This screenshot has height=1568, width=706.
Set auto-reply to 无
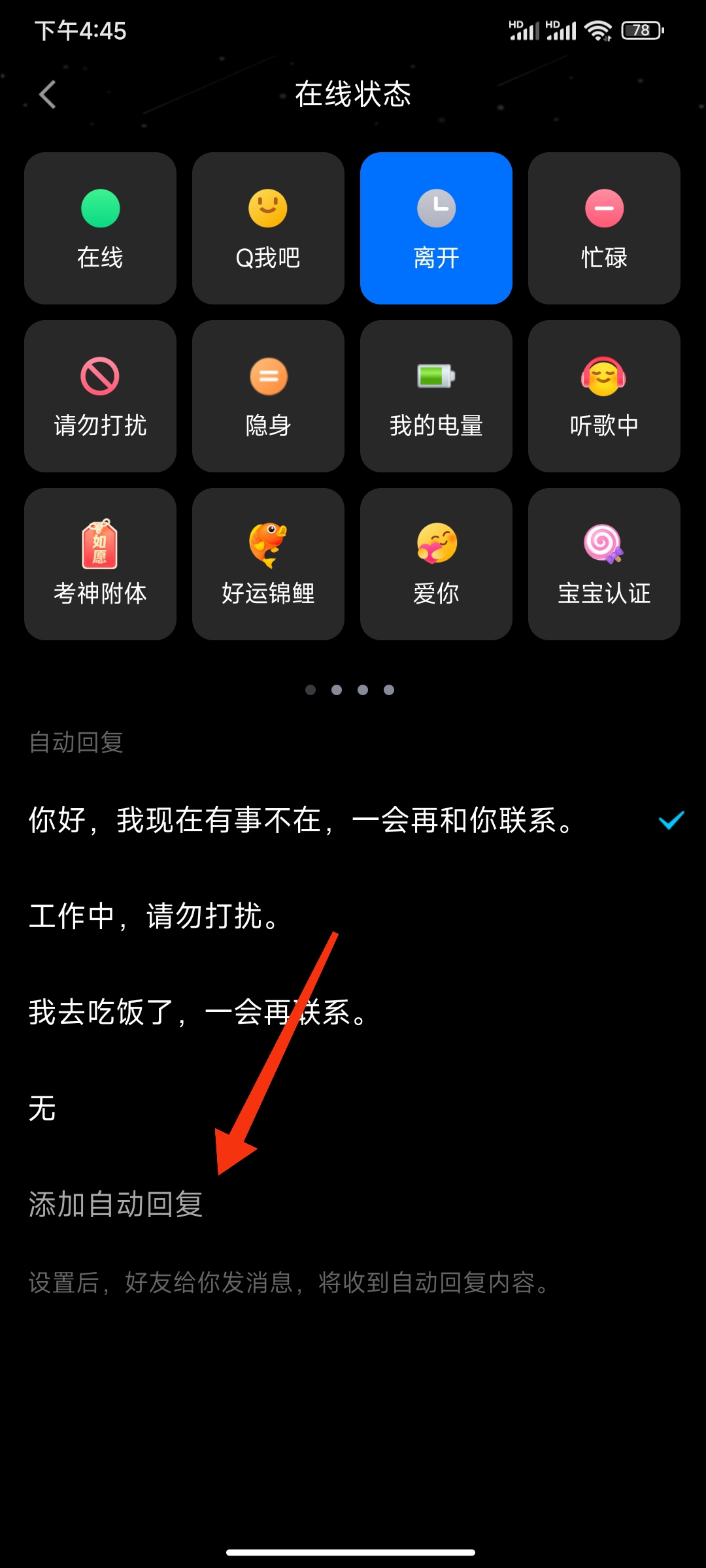pos(43,1108)
